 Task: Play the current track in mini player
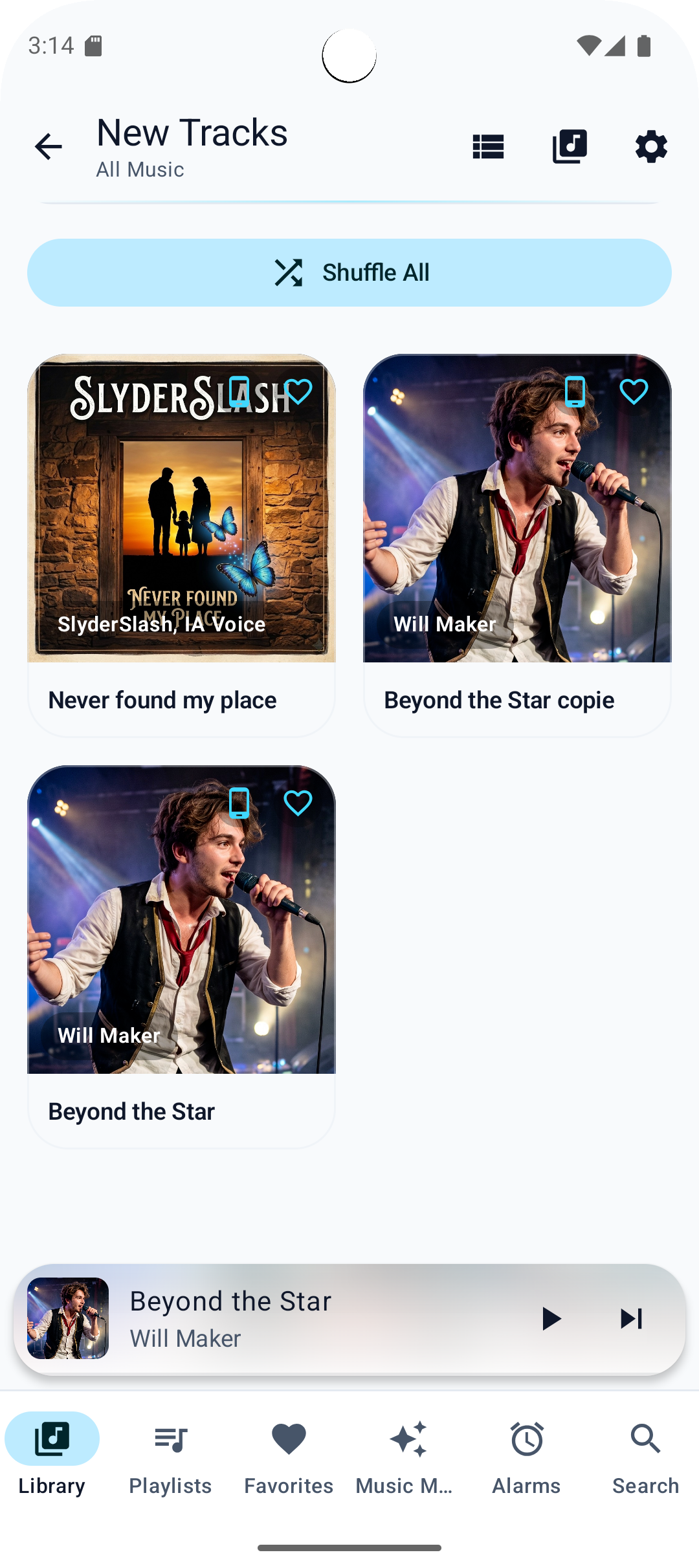551,1318
